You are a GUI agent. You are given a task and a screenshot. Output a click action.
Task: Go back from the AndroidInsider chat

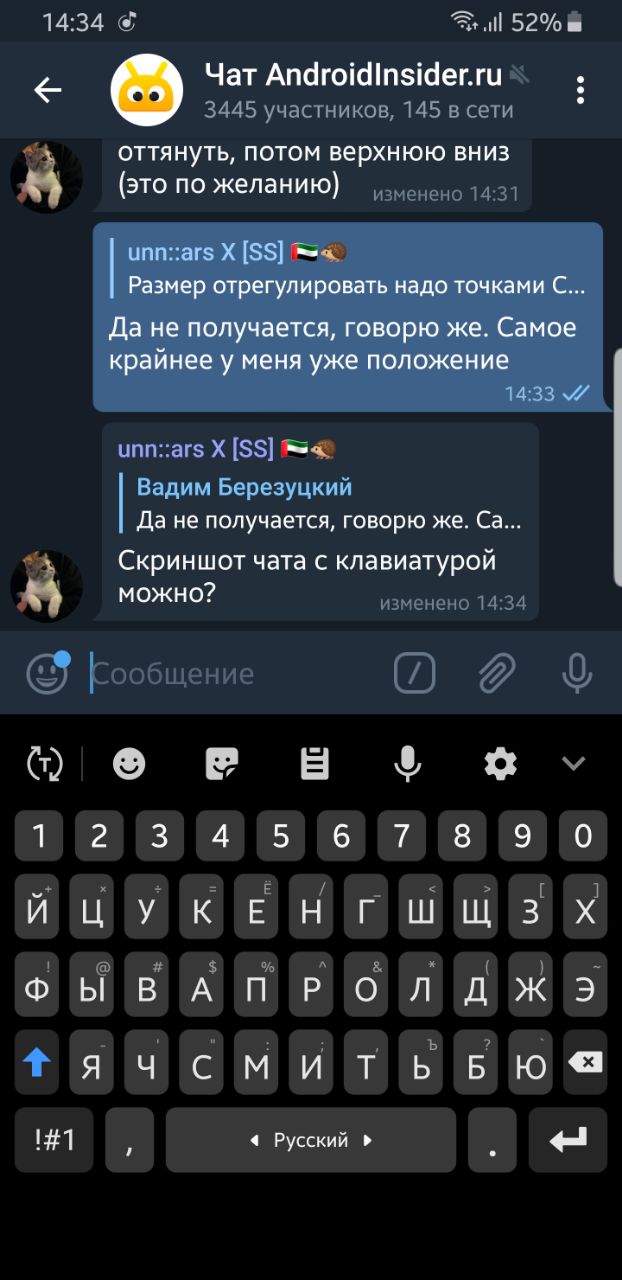(x=47, y=90)
